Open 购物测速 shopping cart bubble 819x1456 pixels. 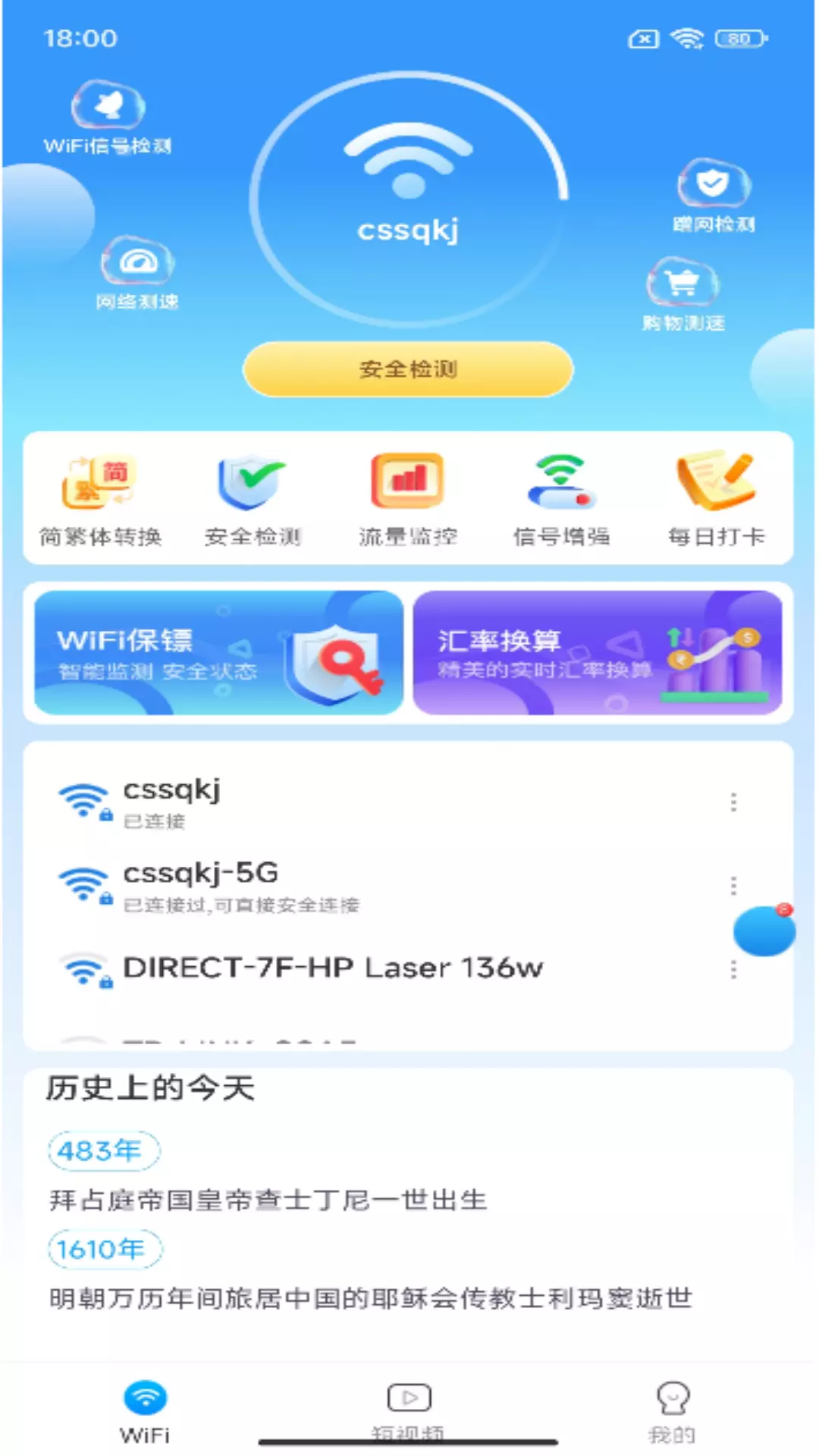click(x=683, y=294)
